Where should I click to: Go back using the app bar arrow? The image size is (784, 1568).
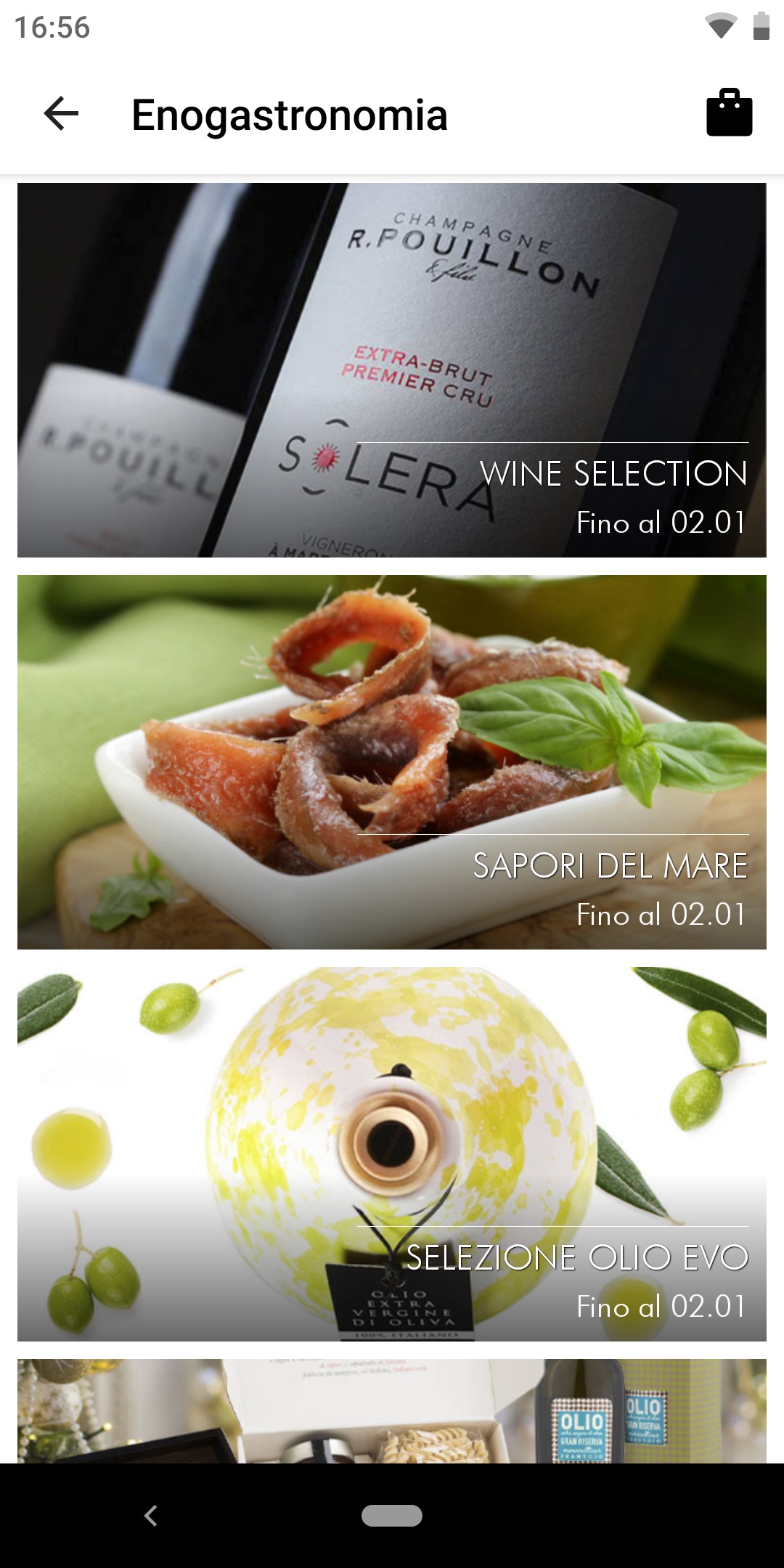(61, 114)
